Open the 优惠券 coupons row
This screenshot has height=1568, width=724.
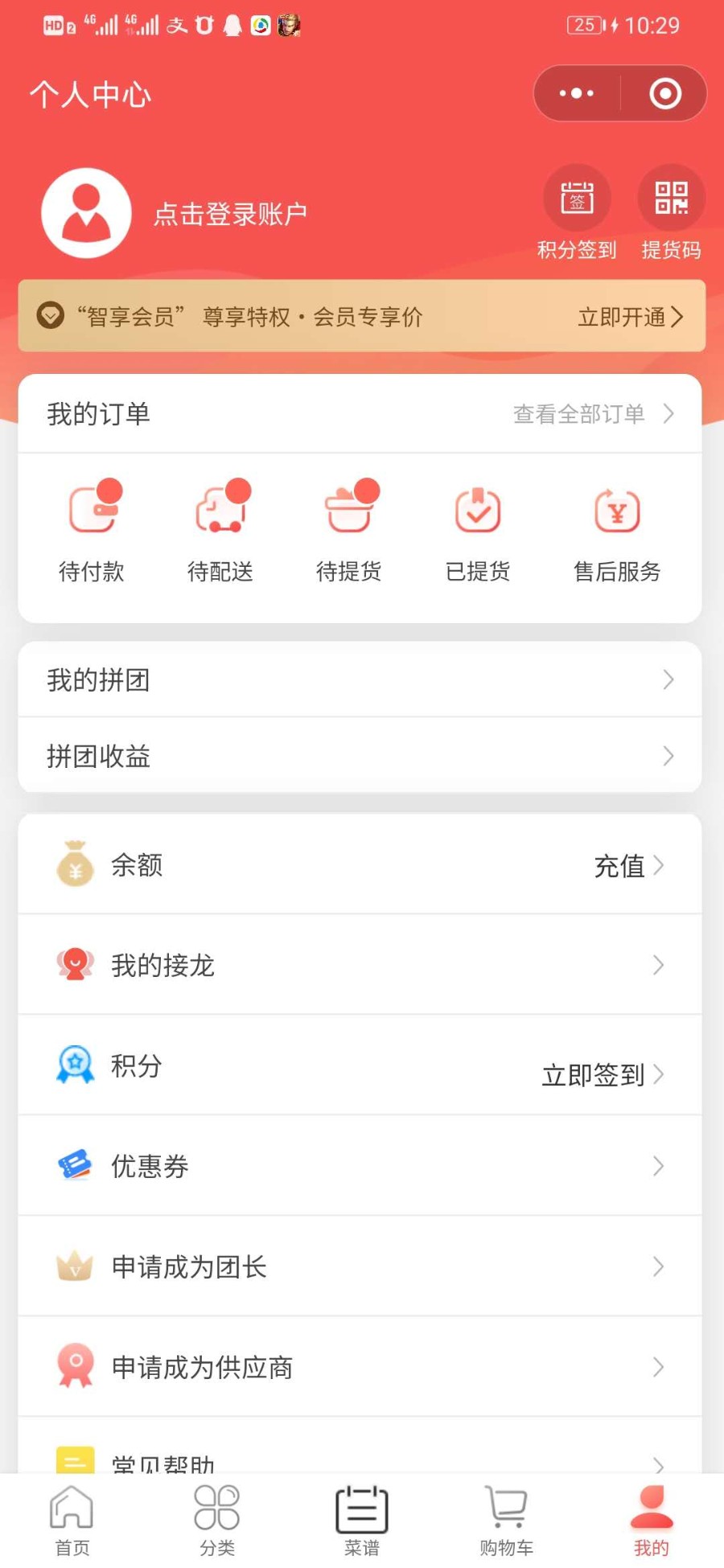360,1166
